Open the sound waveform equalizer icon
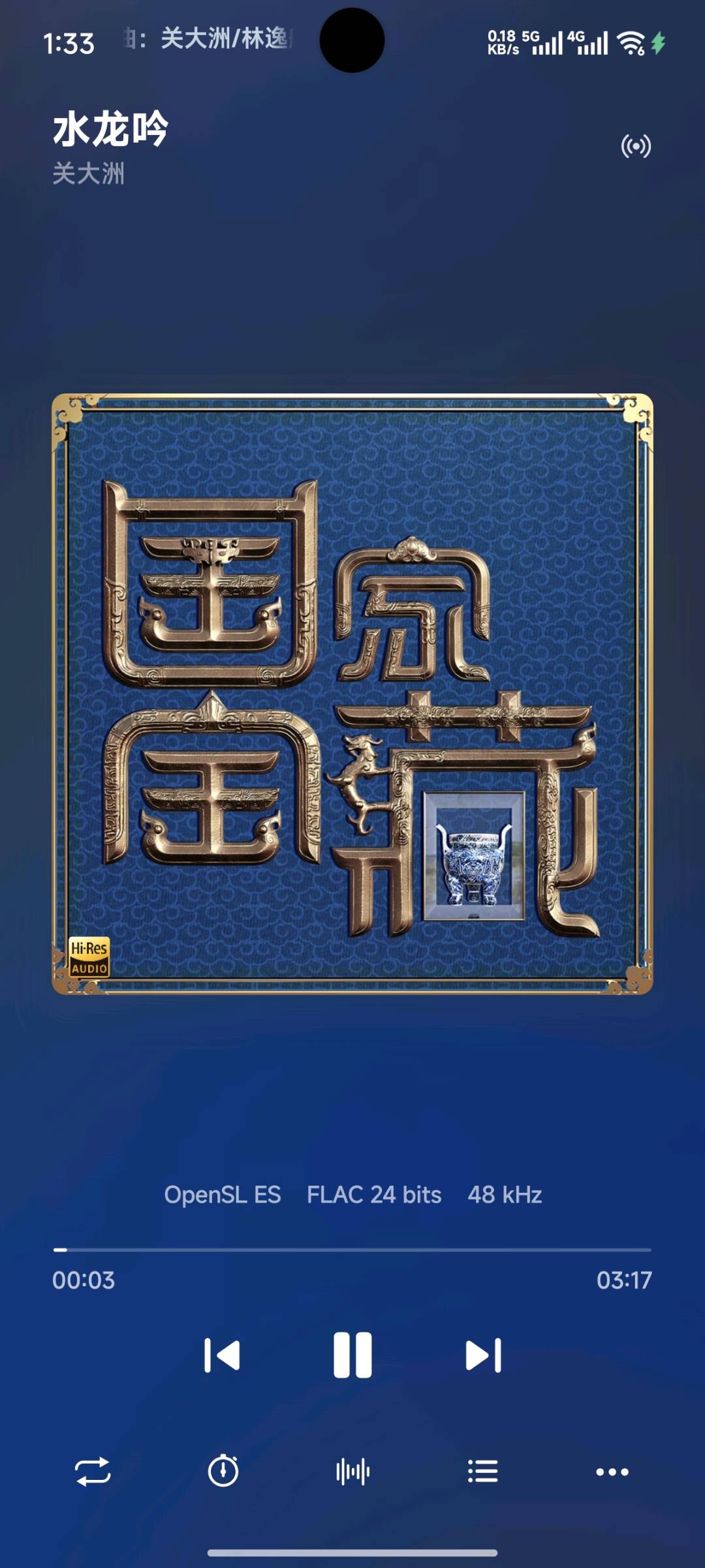This screenshot has width=705, height=1568. [352, 1472]
